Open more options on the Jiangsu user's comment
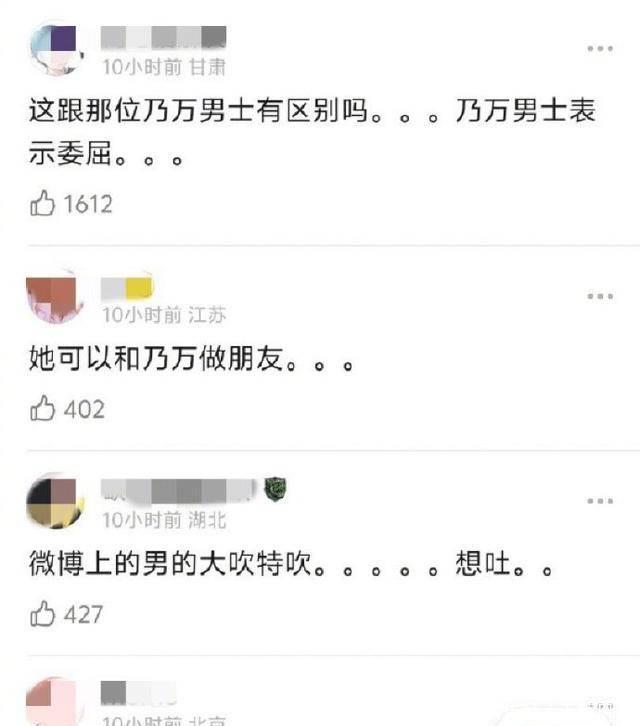Viewport: 640px width, 726px height. pyautogui.click(x=599, y=297)
